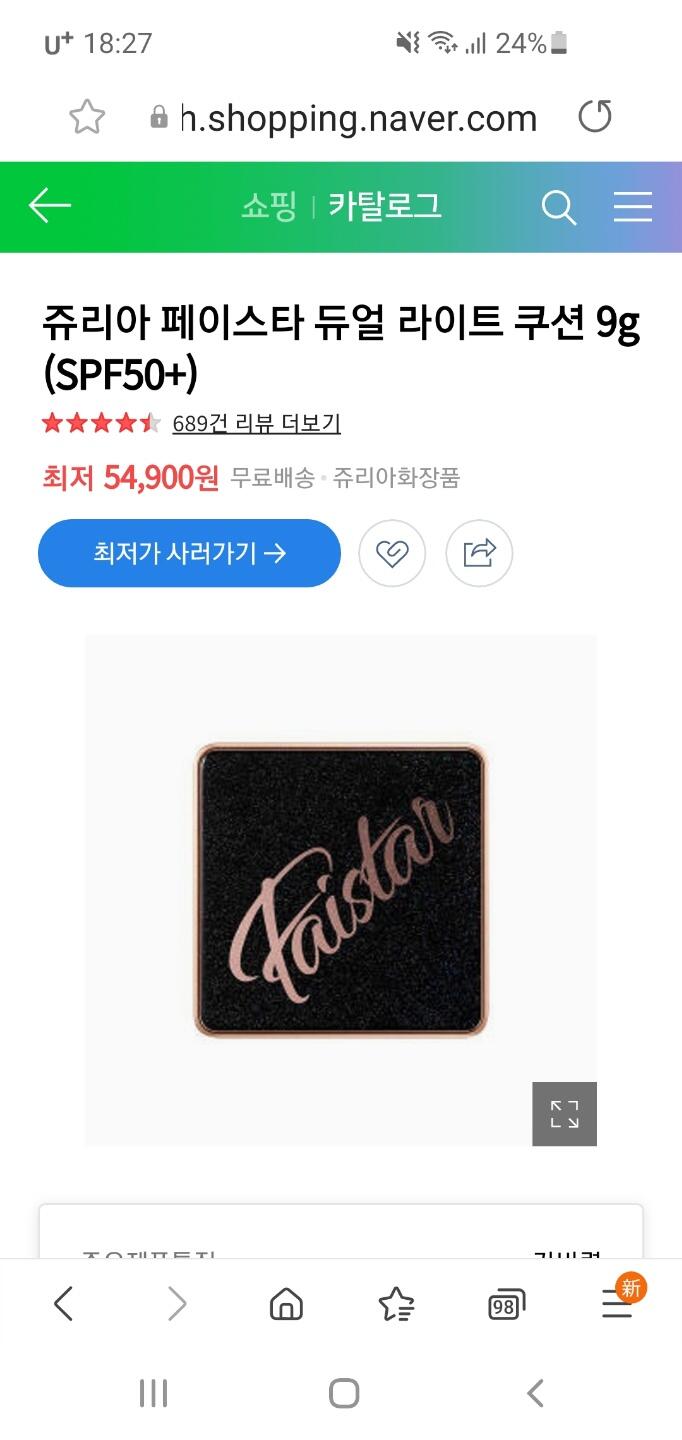Bookmark page with the address bar star

click(x=87, y=118)
